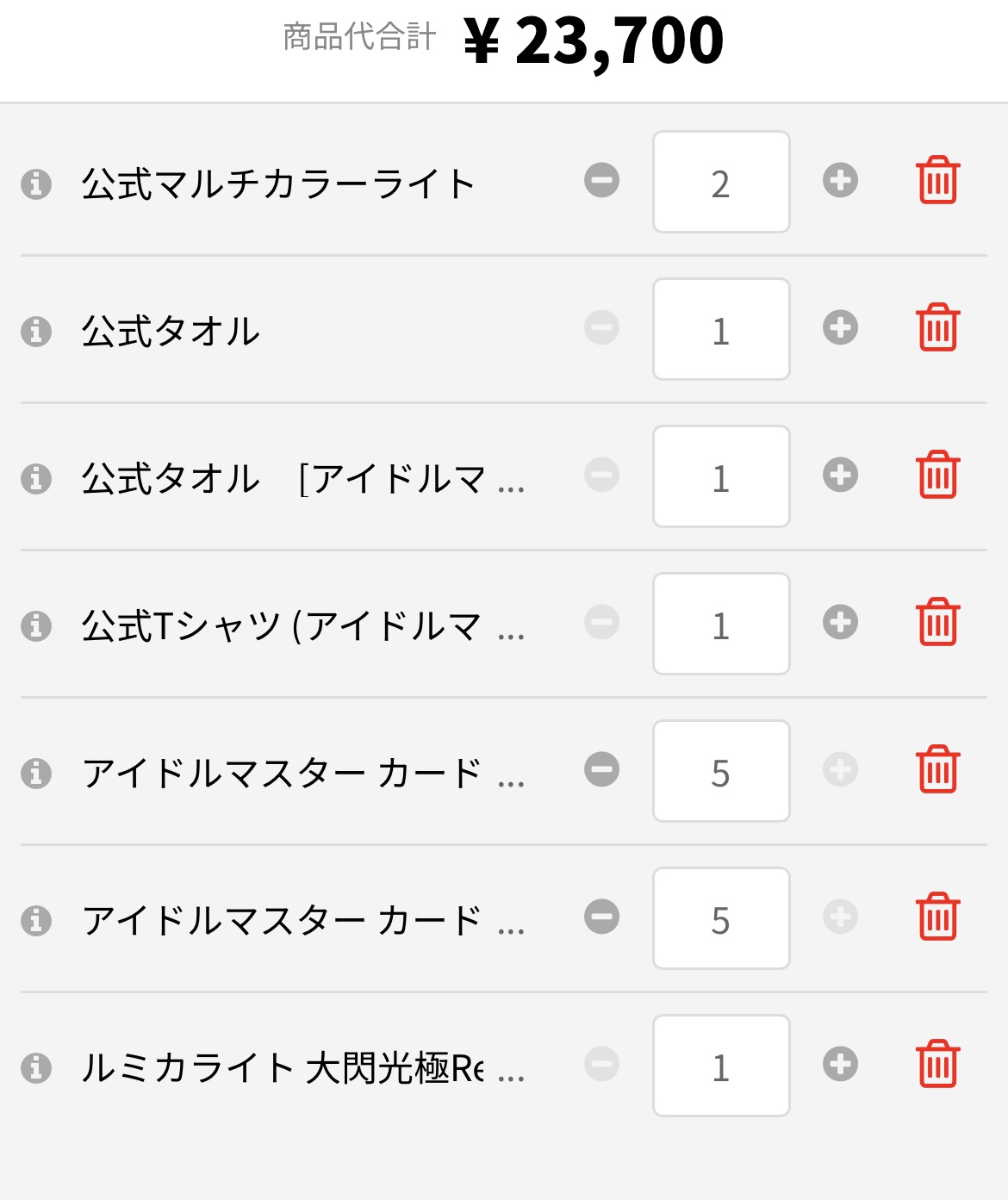
Task: Remove 公式マルチカラーライト from the cart
Action: (937, 181)
